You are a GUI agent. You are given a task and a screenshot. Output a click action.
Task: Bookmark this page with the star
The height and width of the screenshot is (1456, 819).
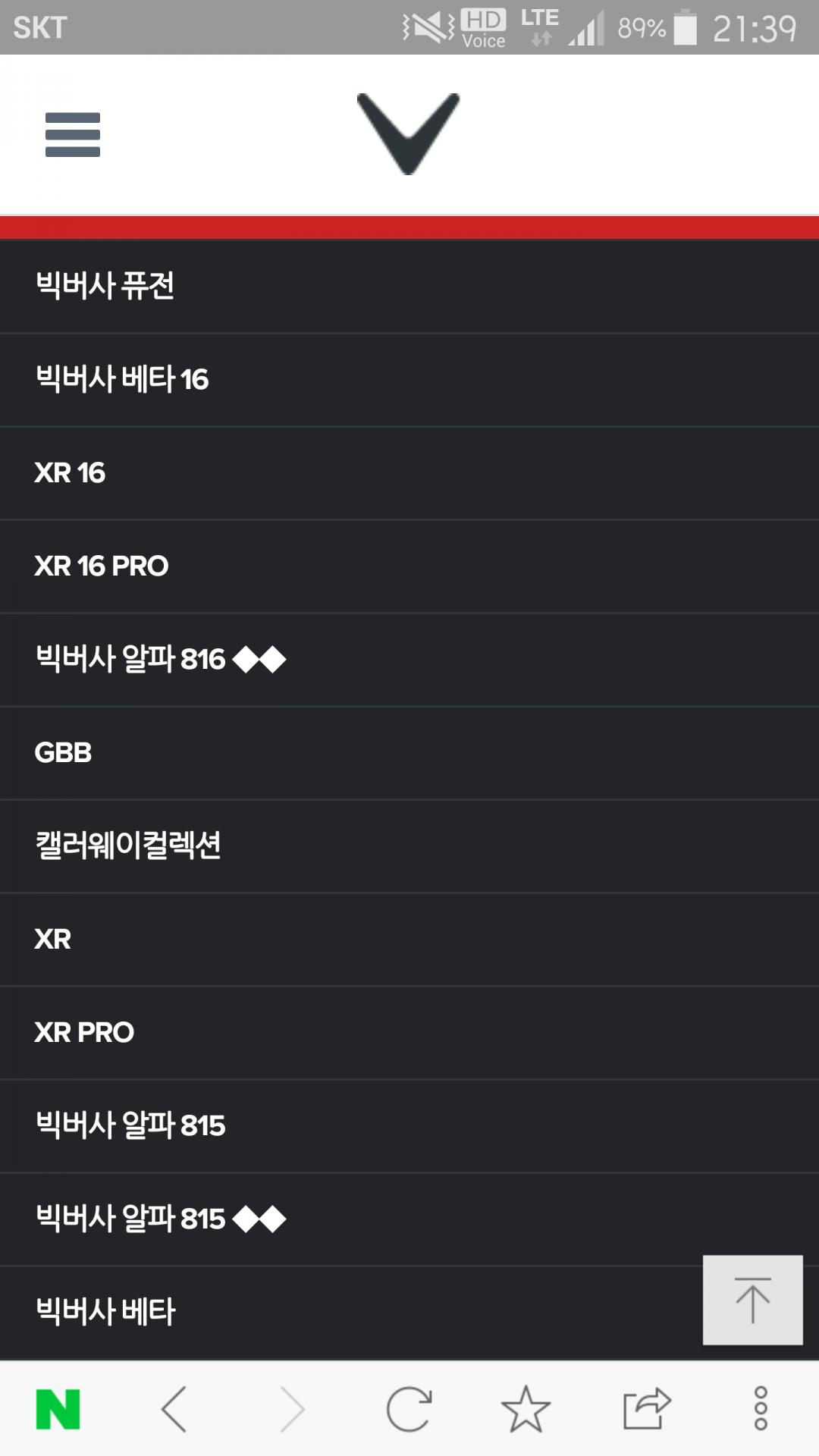pos(526,1409)
